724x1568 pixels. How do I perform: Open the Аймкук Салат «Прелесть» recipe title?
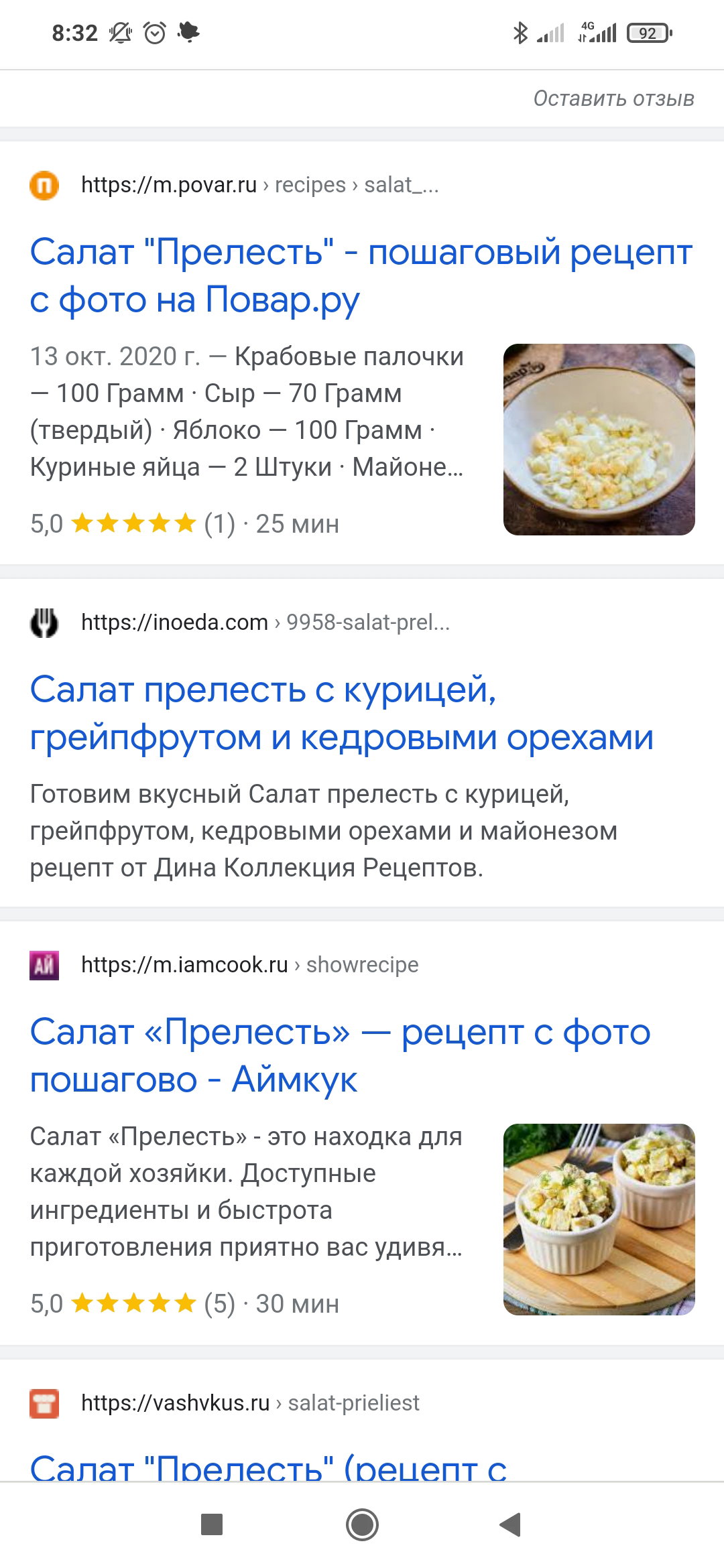point(340,1055)
